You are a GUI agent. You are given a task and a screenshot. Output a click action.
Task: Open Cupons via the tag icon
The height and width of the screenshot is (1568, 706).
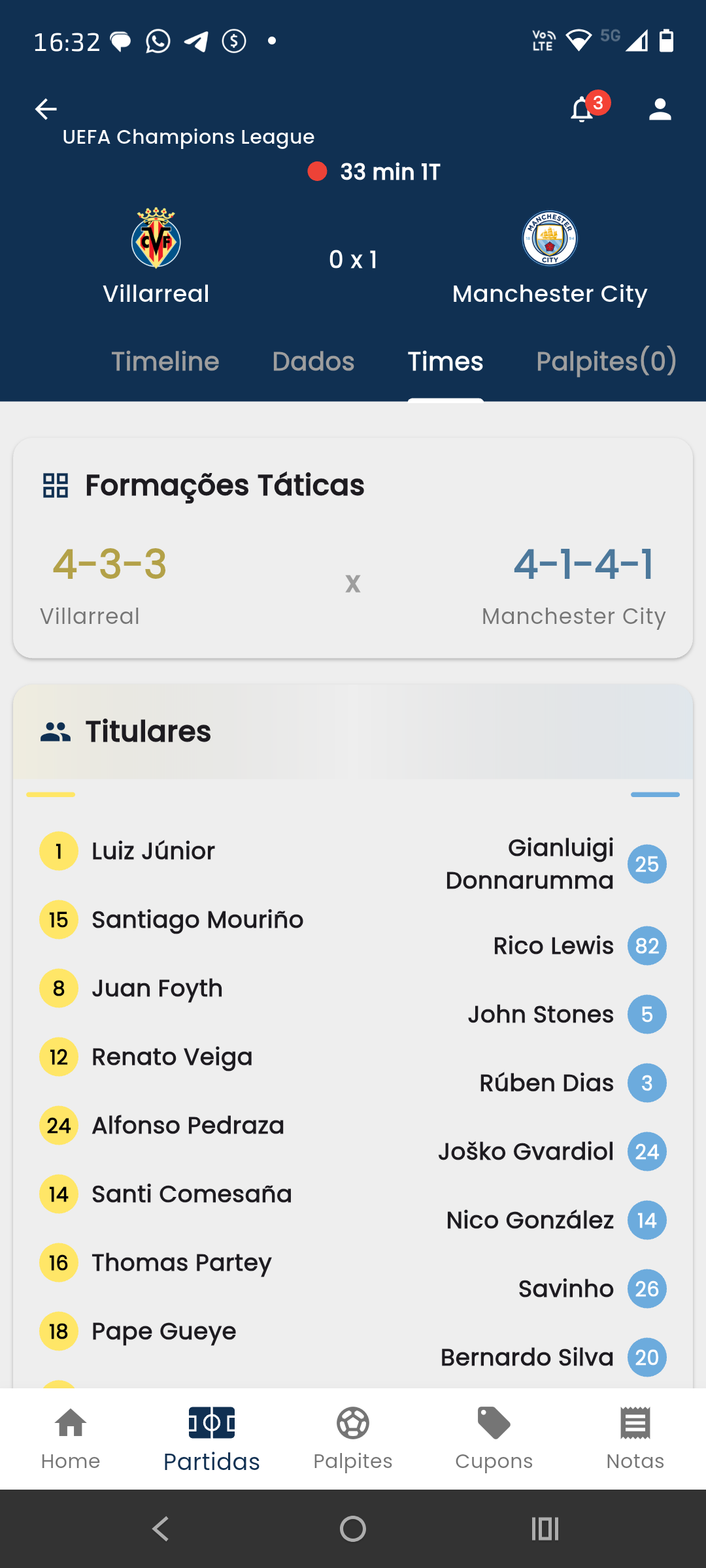click(494, 1423)
